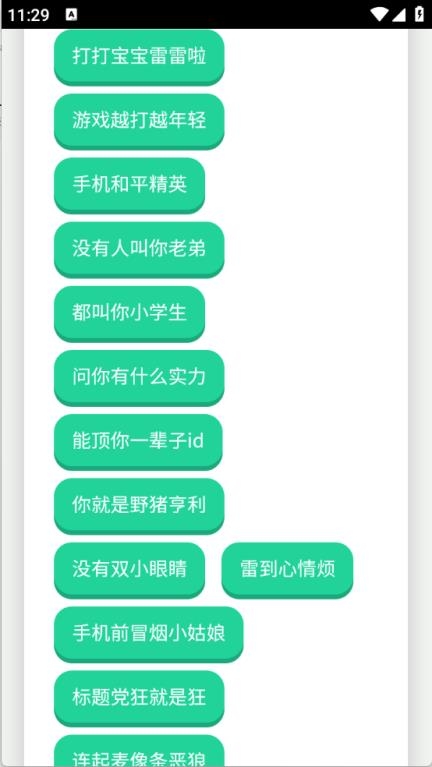The width and height of the screenshot is (432, 767).
Task: Tap the 打打宝宝雷雷啦 button
Action: pyautogui.click(x=139, y=57)
